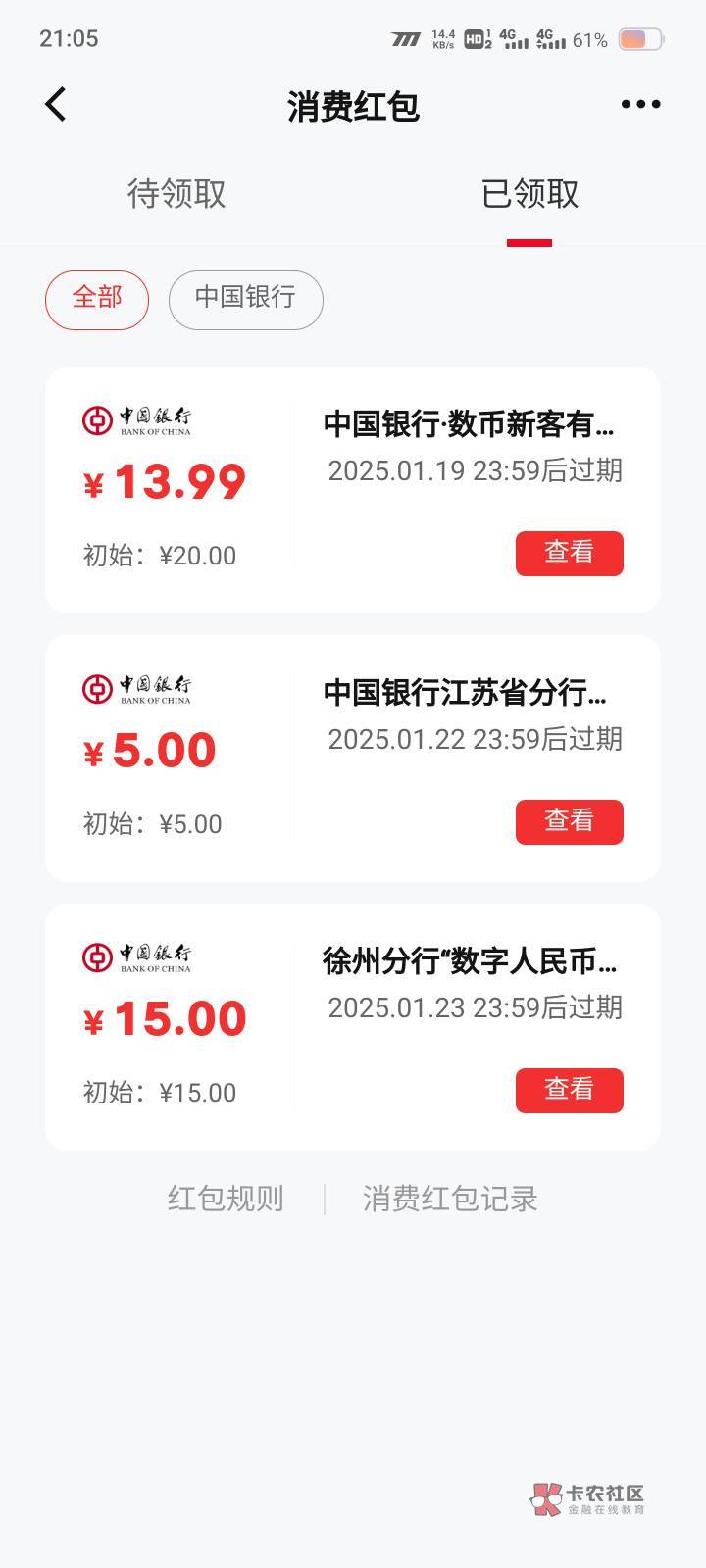Viewport: 706px width, 1568px height.
Task: Open the 中国银行江苏省分行 red packet card
Action: pos(353,759)
